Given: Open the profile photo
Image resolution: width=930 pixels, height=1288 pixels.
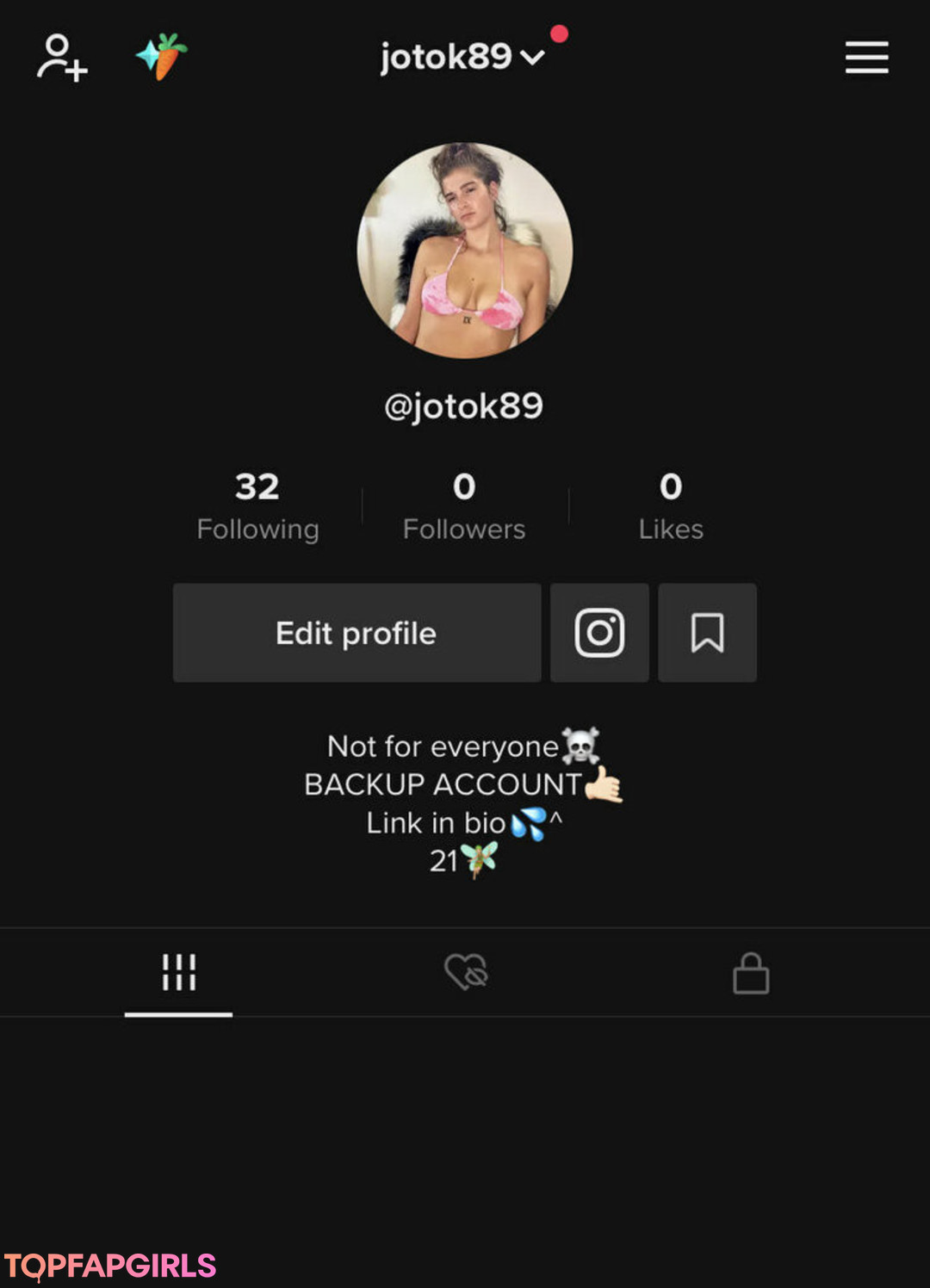Looking at the screenshot, I should 465,251.
